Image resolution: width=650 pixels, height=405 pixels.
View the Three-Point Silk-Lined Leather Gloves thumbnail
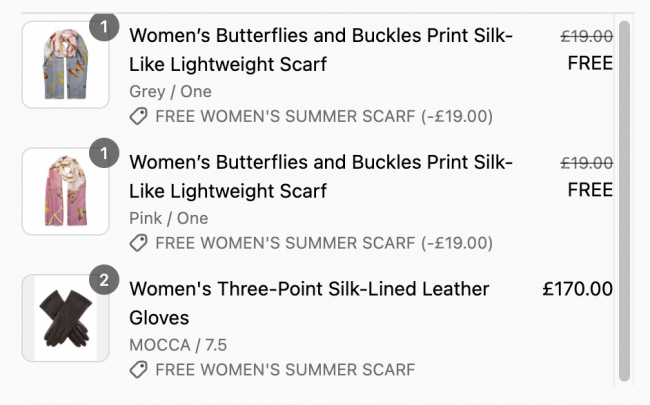coord(65,318)
